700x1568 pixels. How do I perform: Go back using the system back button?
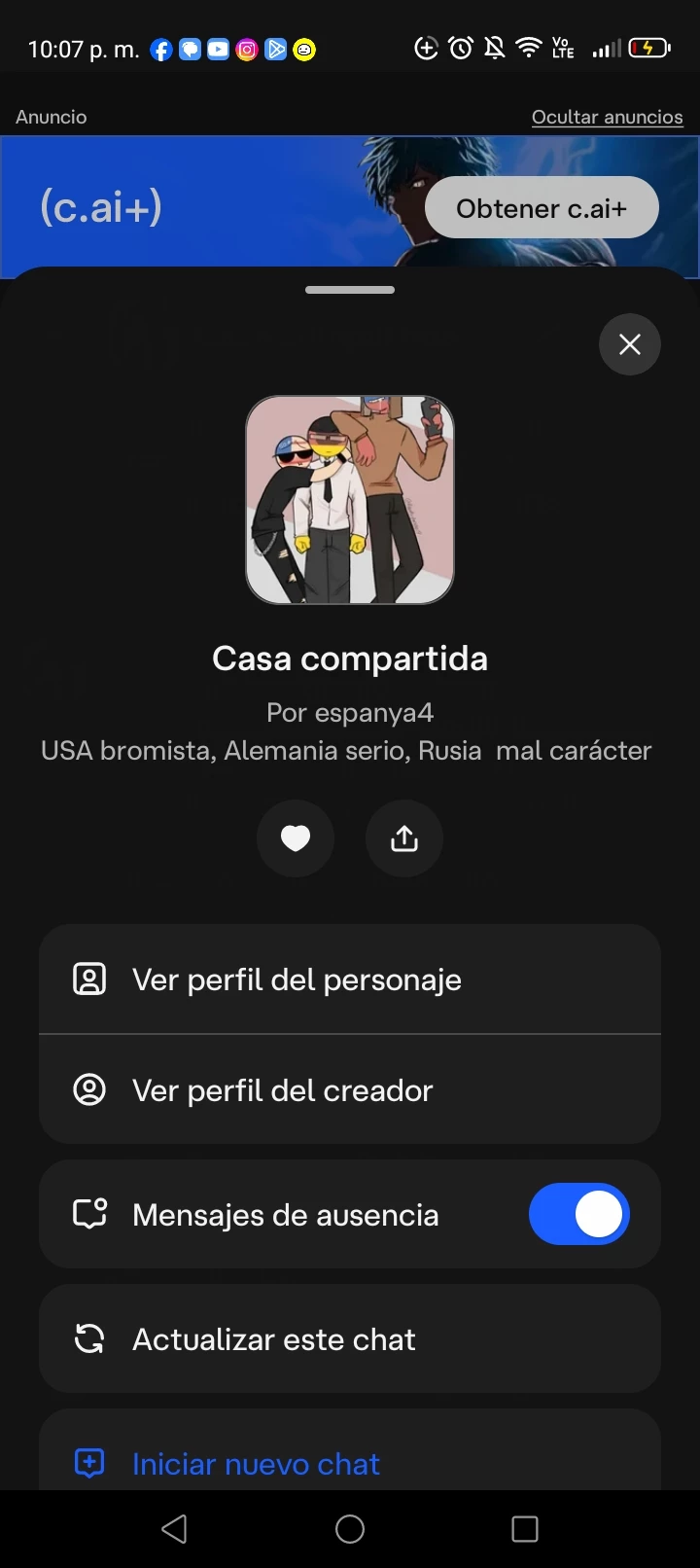click(x=175, y=1529)
